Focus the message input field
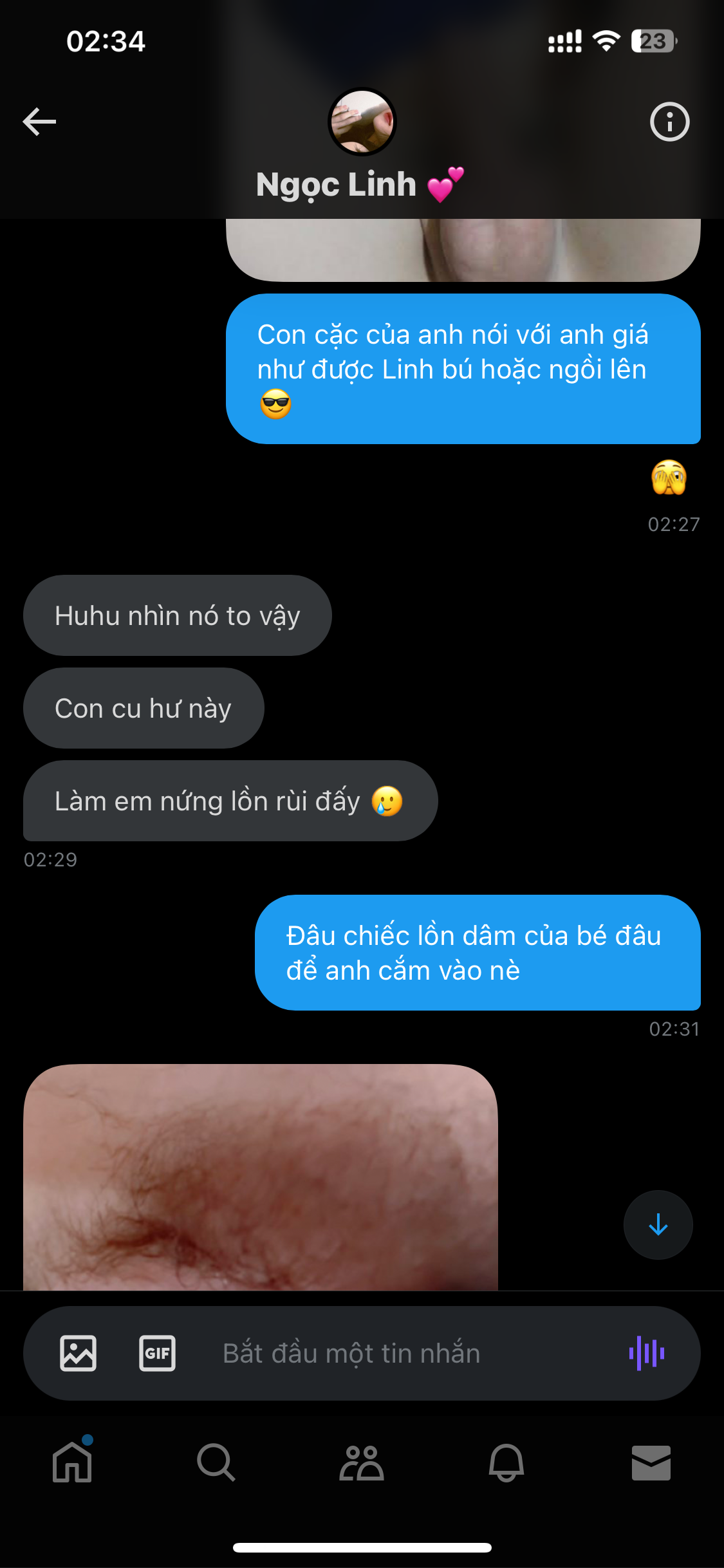Screen dimensions: 724x1568 pos(386,1353)
